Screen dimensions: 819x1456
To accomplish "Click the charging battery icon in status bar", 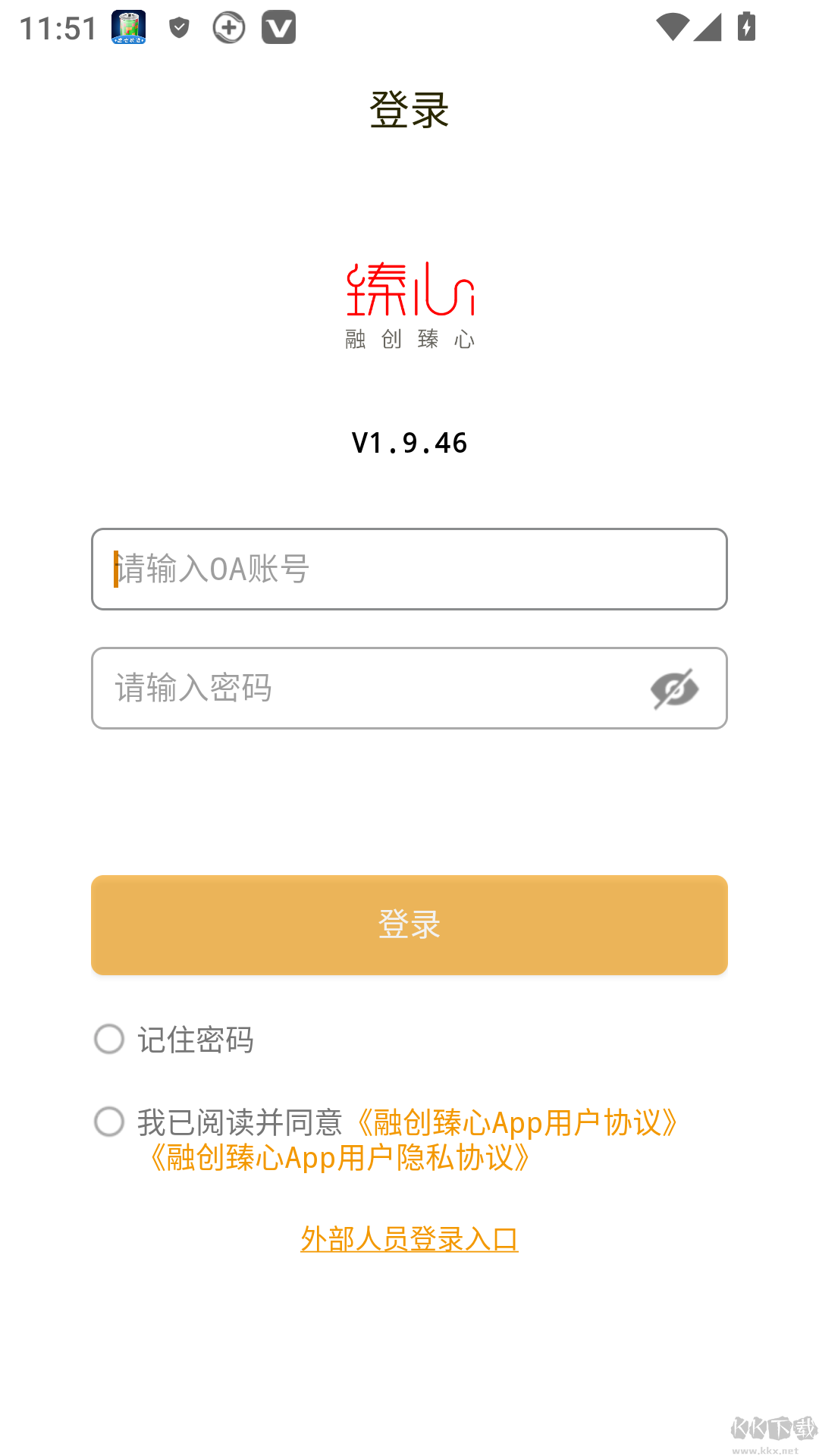I will click(x=746, y=27).
